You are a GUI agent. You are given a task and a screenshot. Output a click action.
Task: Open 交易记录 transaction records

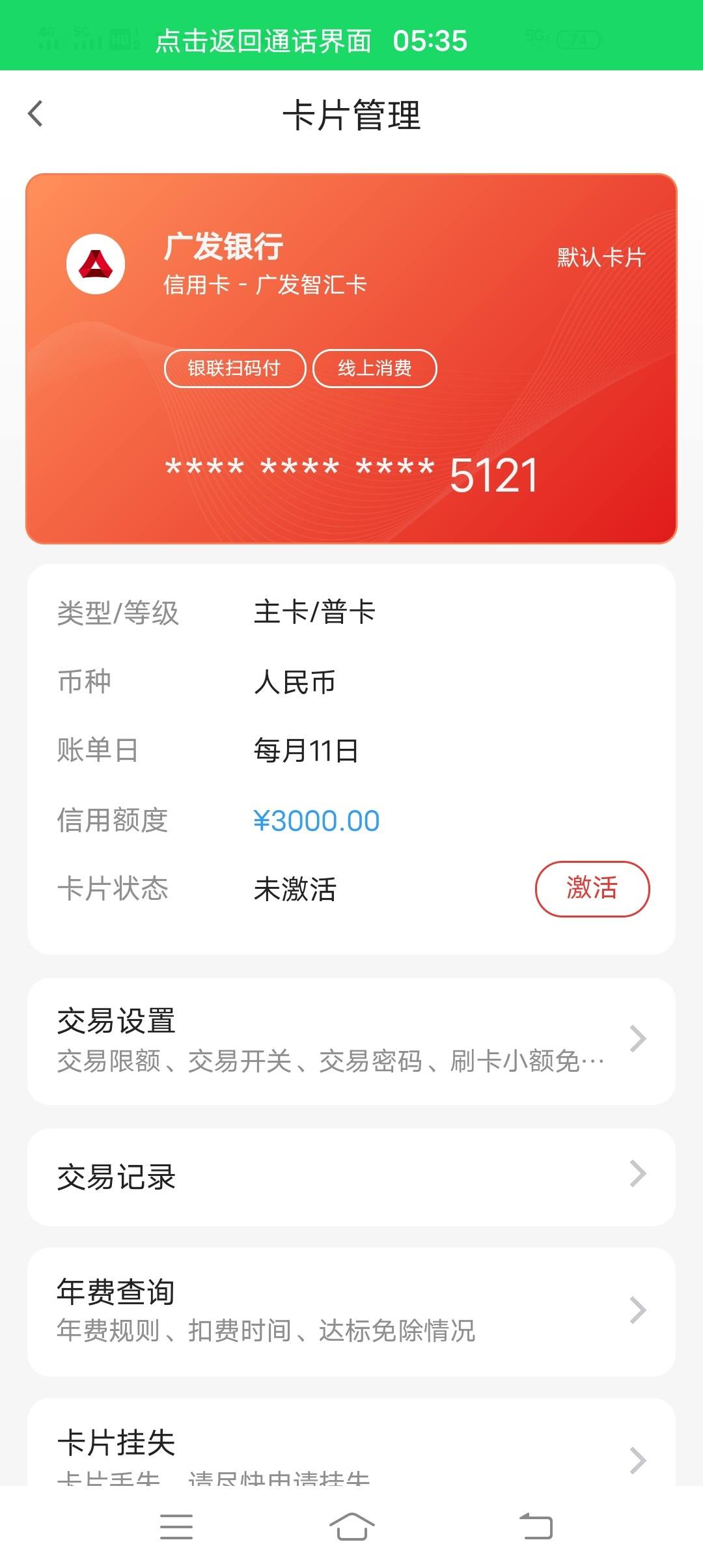coord(351,1177)
